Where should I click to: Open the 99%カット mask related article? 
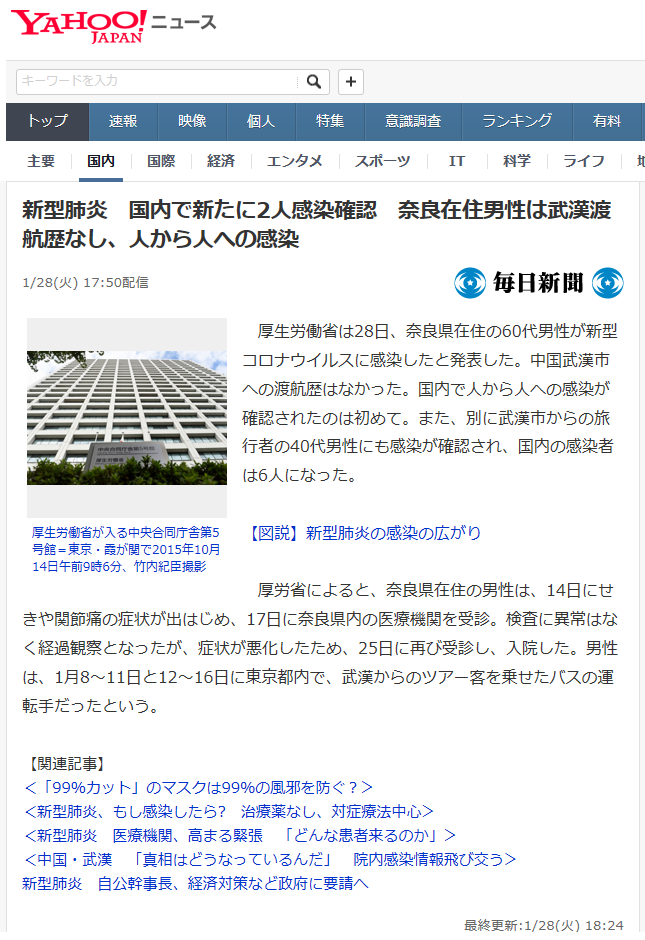(198, 787)
